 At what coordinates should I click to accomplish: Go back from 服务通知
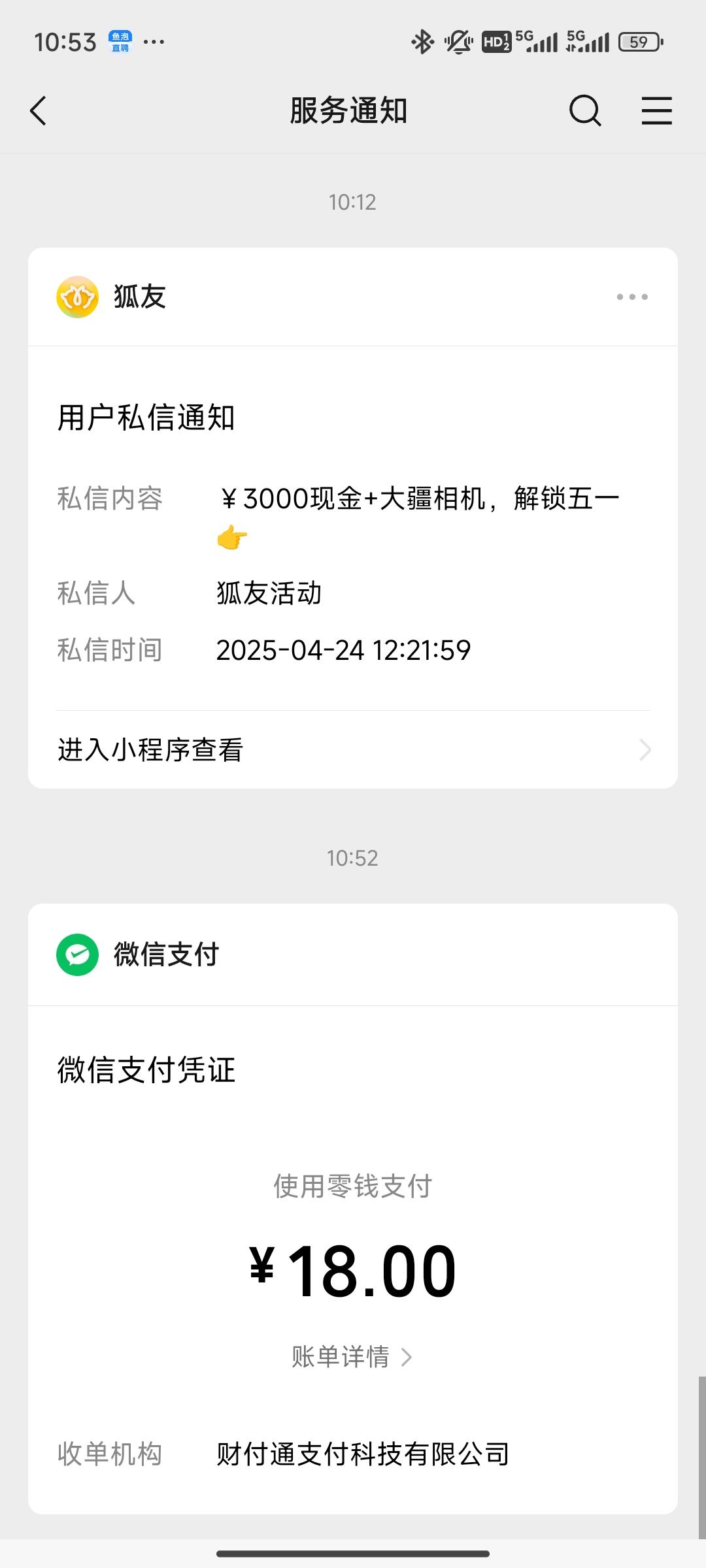click(x=39, y=110)
